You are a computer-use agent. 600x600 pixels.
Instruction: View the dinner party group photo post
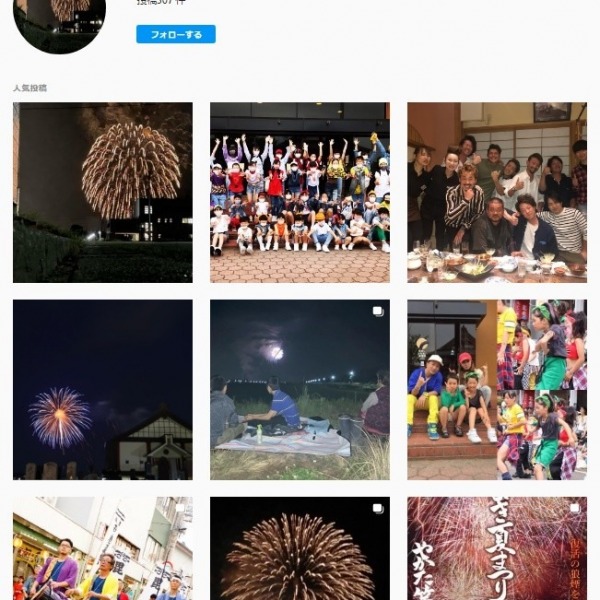click(x=497, y=192)
